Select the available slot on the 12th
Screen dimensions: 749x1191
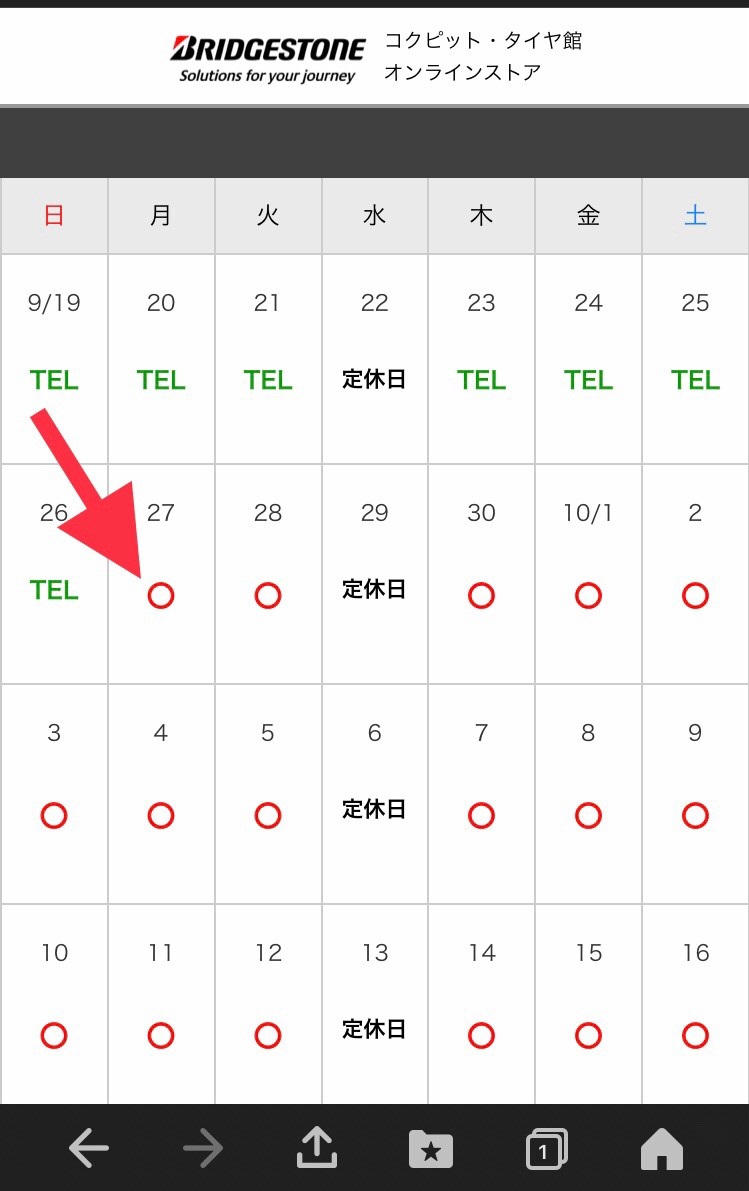pos(268,1035)
